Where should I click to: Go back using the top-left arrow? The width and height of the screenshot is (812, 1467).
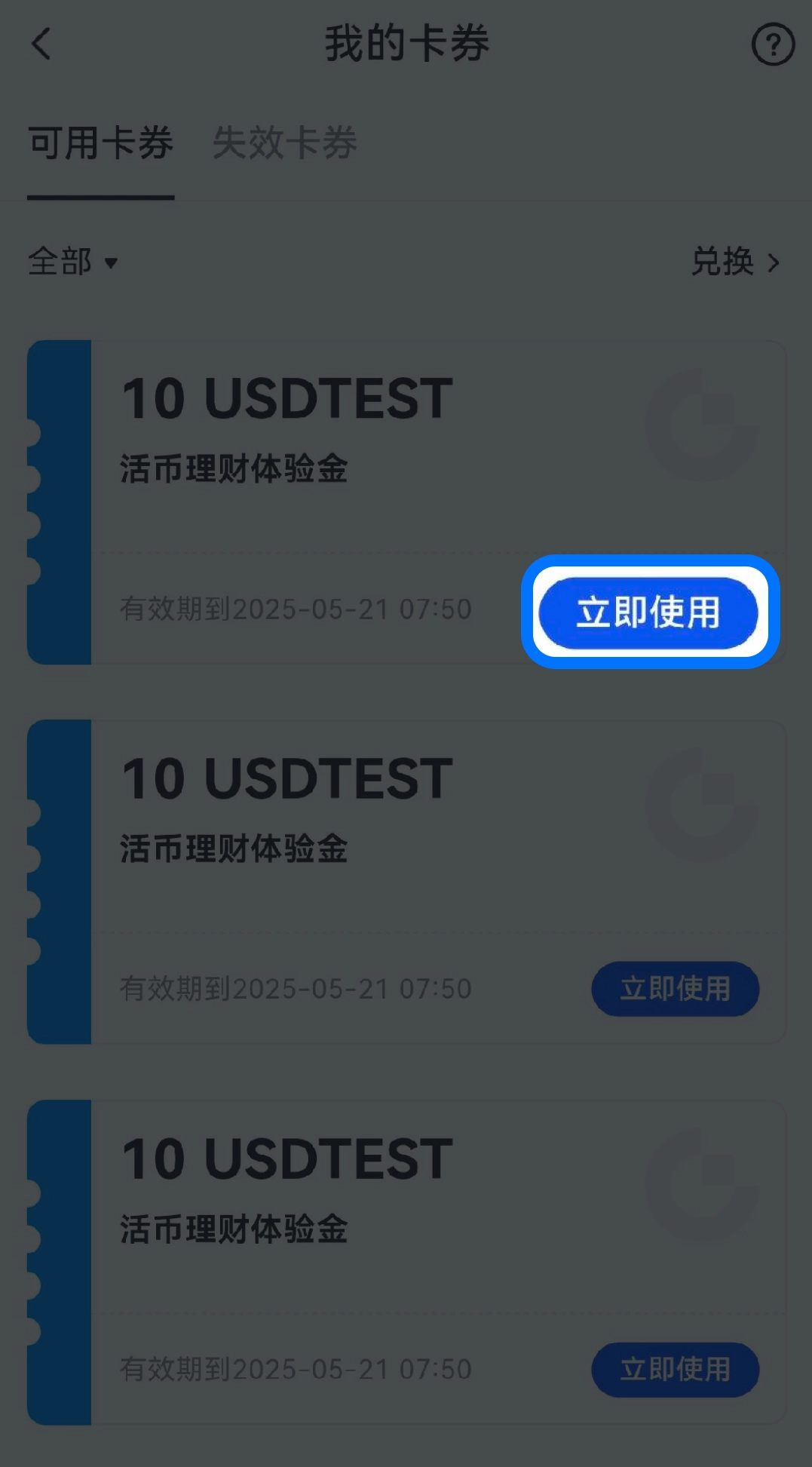tap(42, 44)
